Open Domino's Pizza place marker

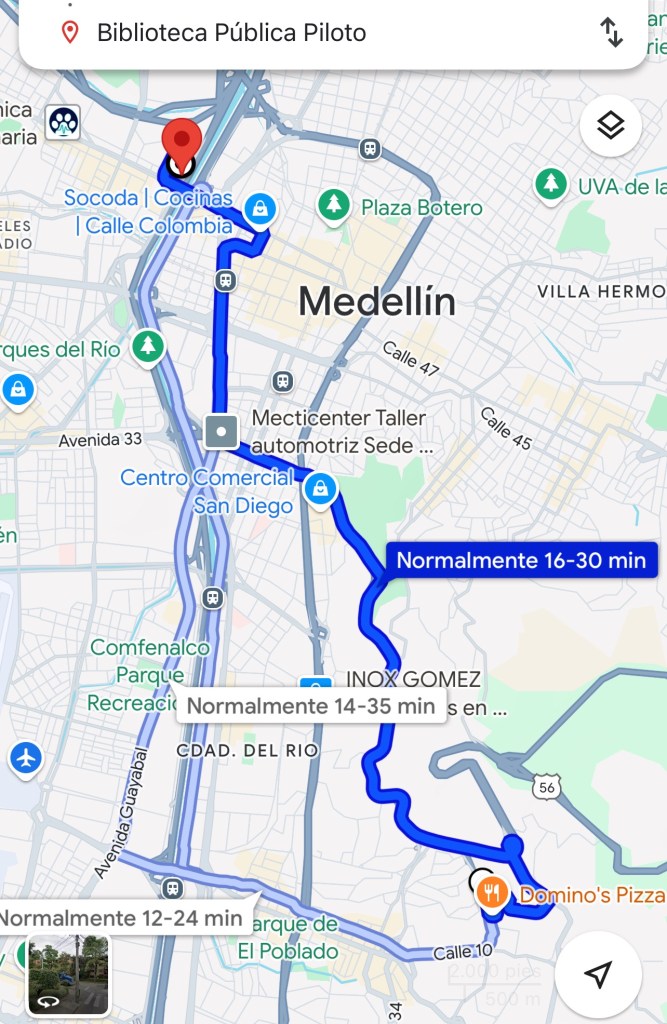pyautogui.click(x=491, y=893)
